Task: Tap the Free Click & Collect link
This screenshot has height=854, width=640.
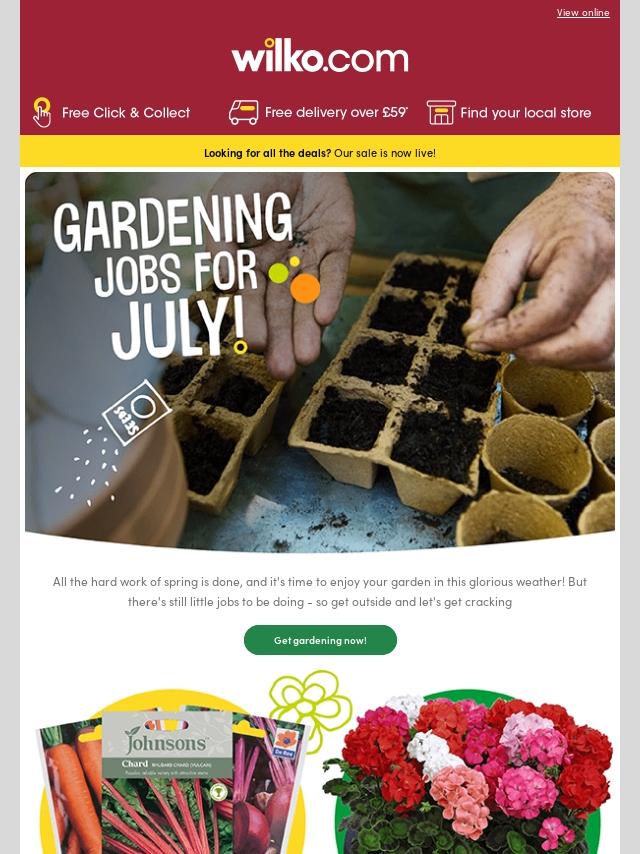Action: click(112, 113)
